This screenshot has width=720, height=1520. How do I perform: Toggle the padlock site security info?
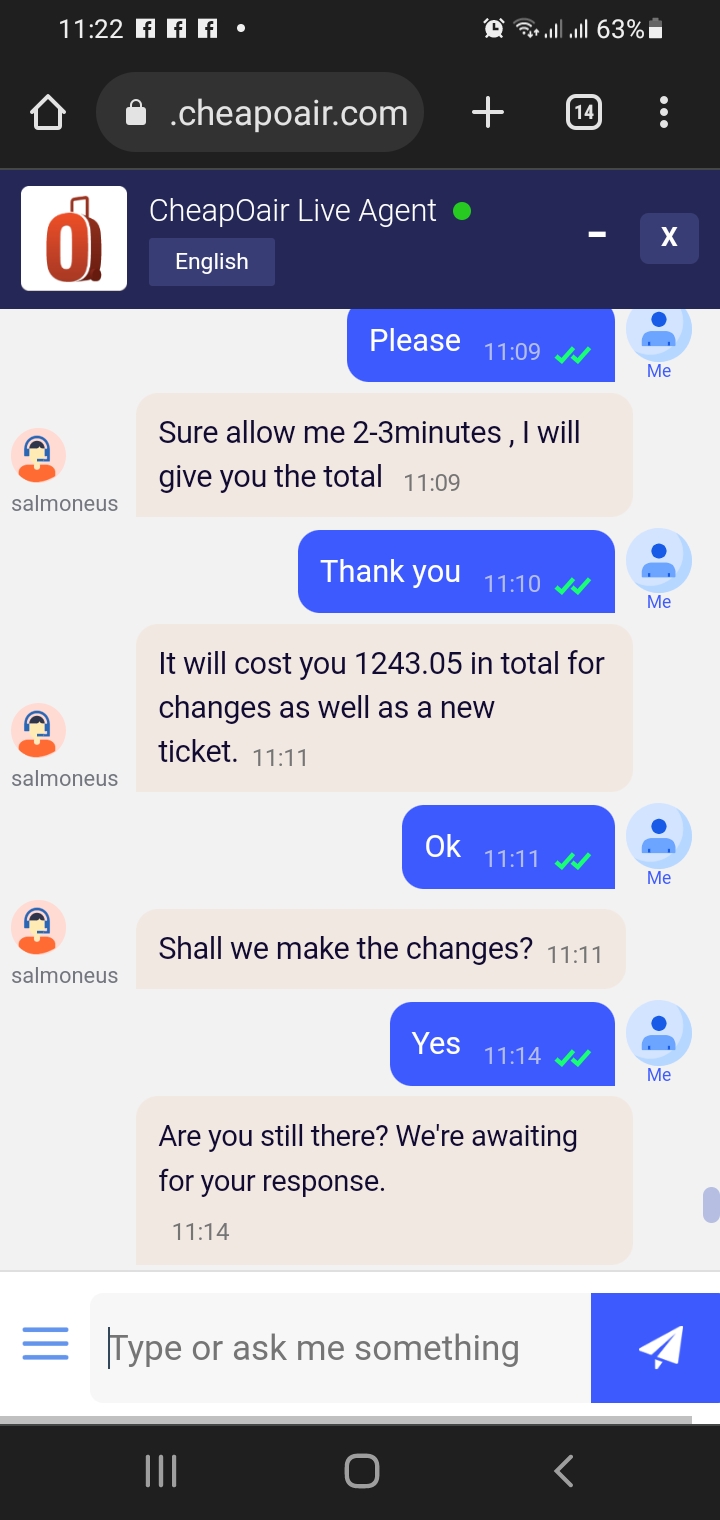tap(135, 112)
